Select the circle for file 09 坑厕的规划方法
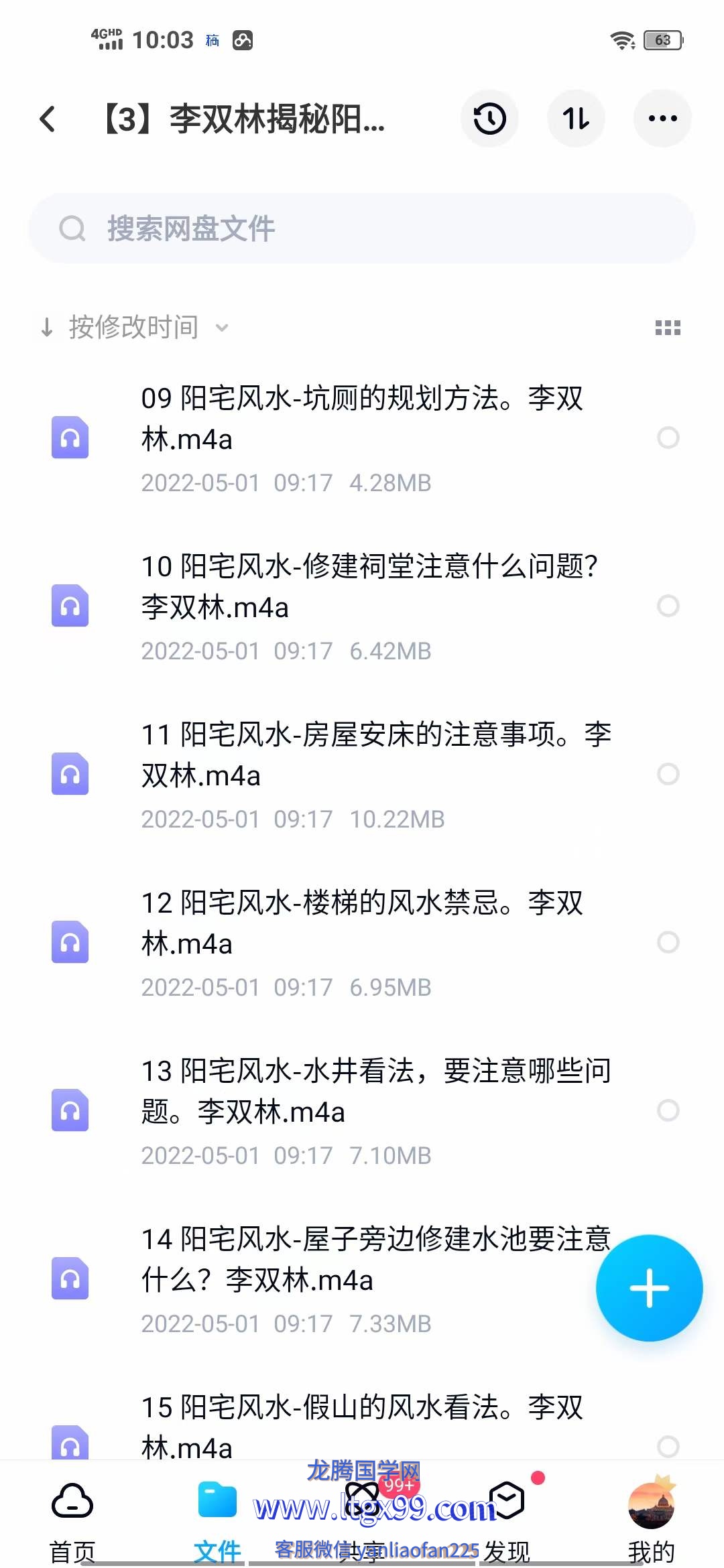Image resolution: width=724 pixels, height=1568 pixels. (668, 438)
